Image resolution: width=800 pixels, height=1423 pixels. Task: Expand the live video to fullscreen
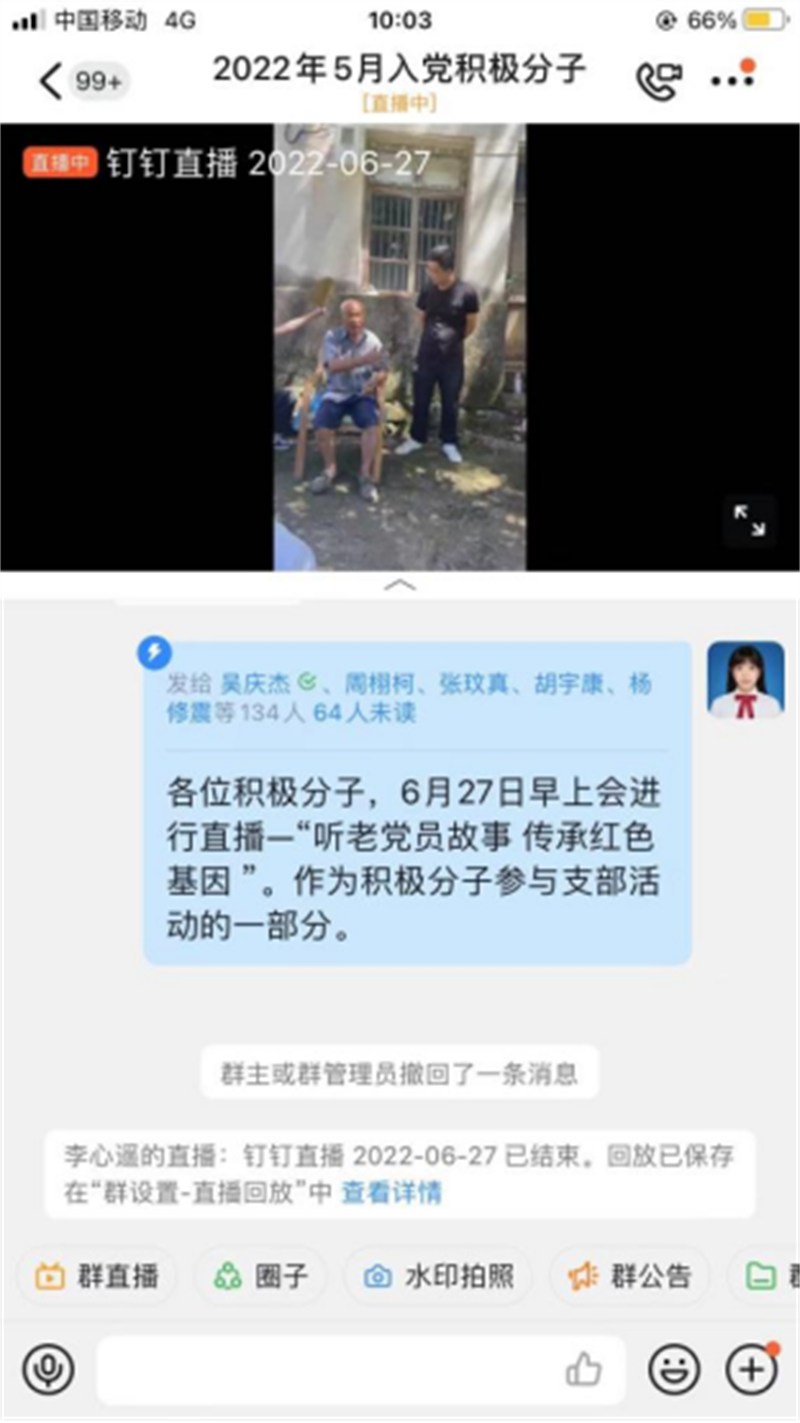[749, 521]
